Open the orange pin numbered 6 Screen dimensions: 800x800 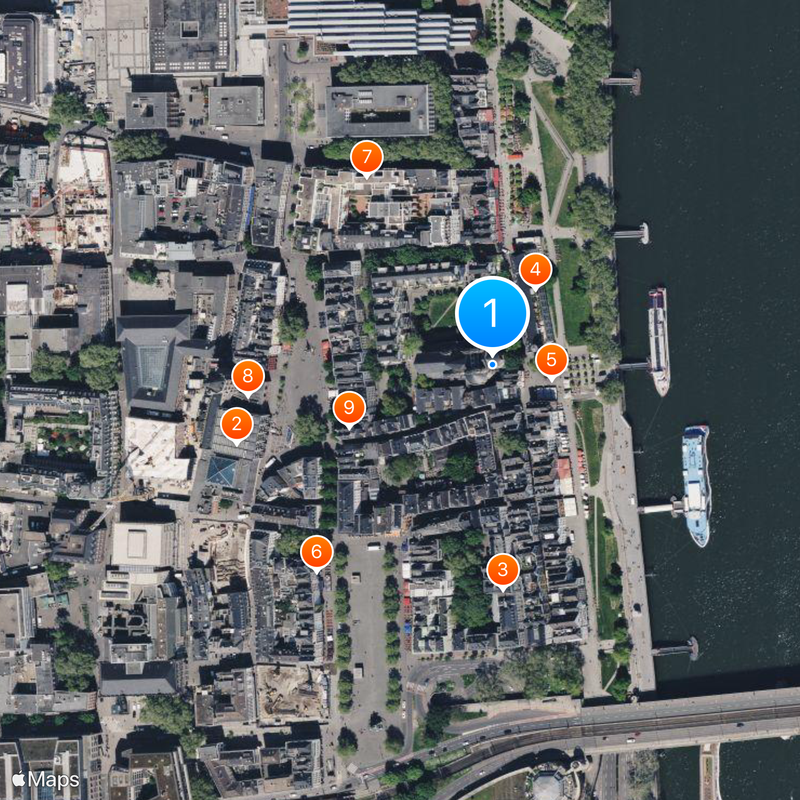pyautogui.click(x=316, y=550)
